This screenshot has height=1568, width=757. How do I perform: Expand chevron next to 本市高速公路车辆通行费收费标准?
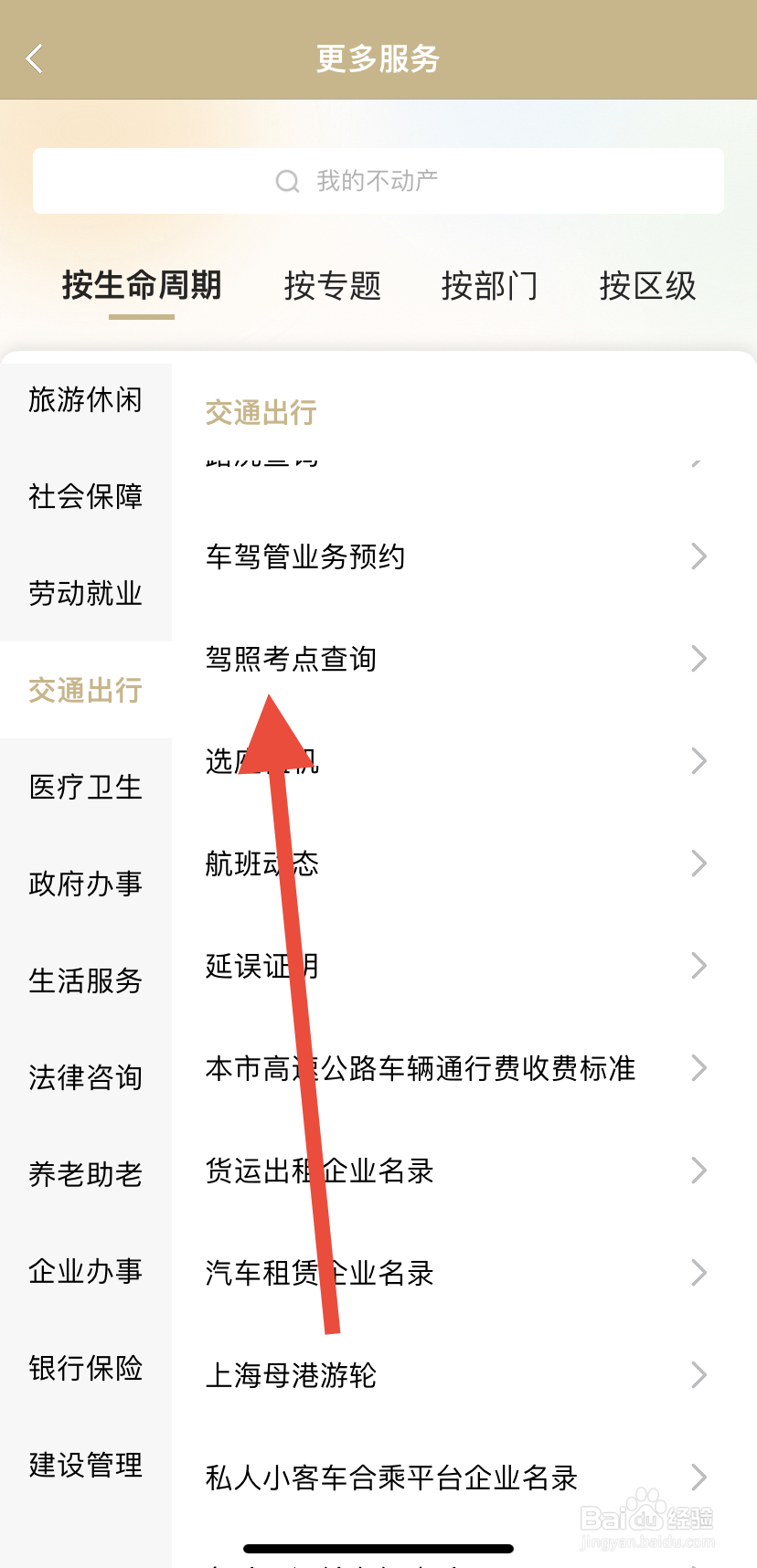coord(698,1067)
